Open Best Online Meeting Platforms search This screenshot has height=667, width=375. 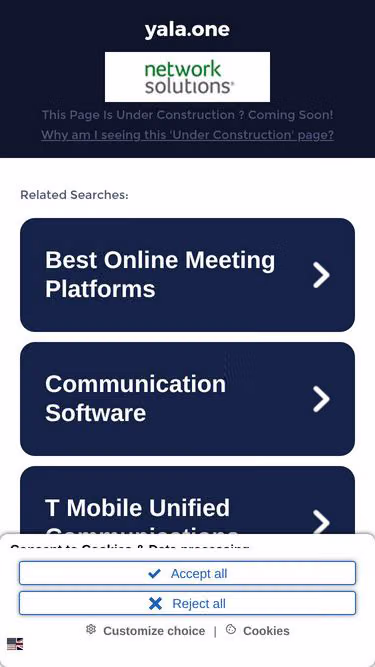pyautogui.click(x=188, y=275)
